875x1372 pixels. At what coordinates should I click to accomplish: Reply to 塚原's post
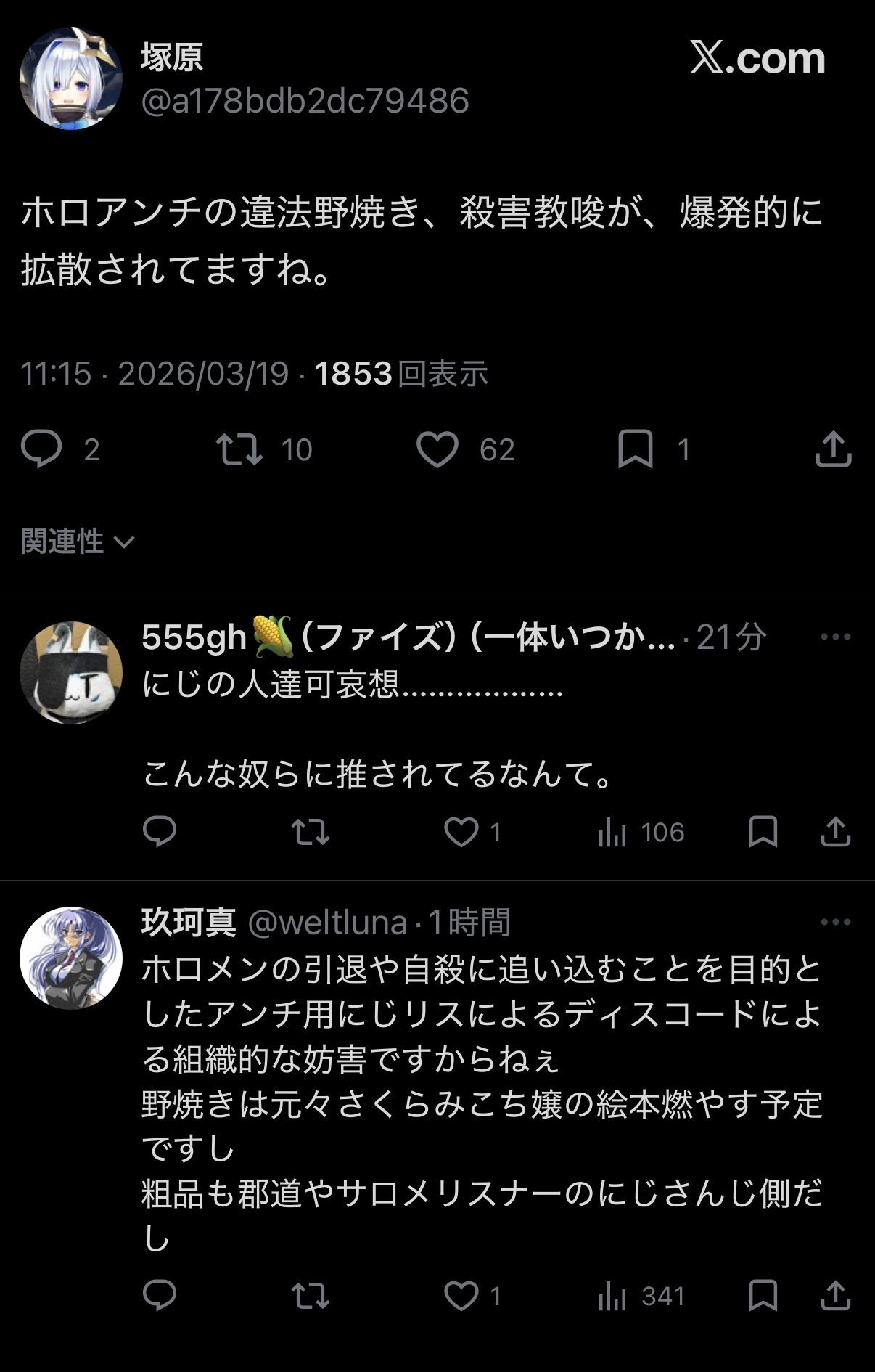[x=41, y=449]
